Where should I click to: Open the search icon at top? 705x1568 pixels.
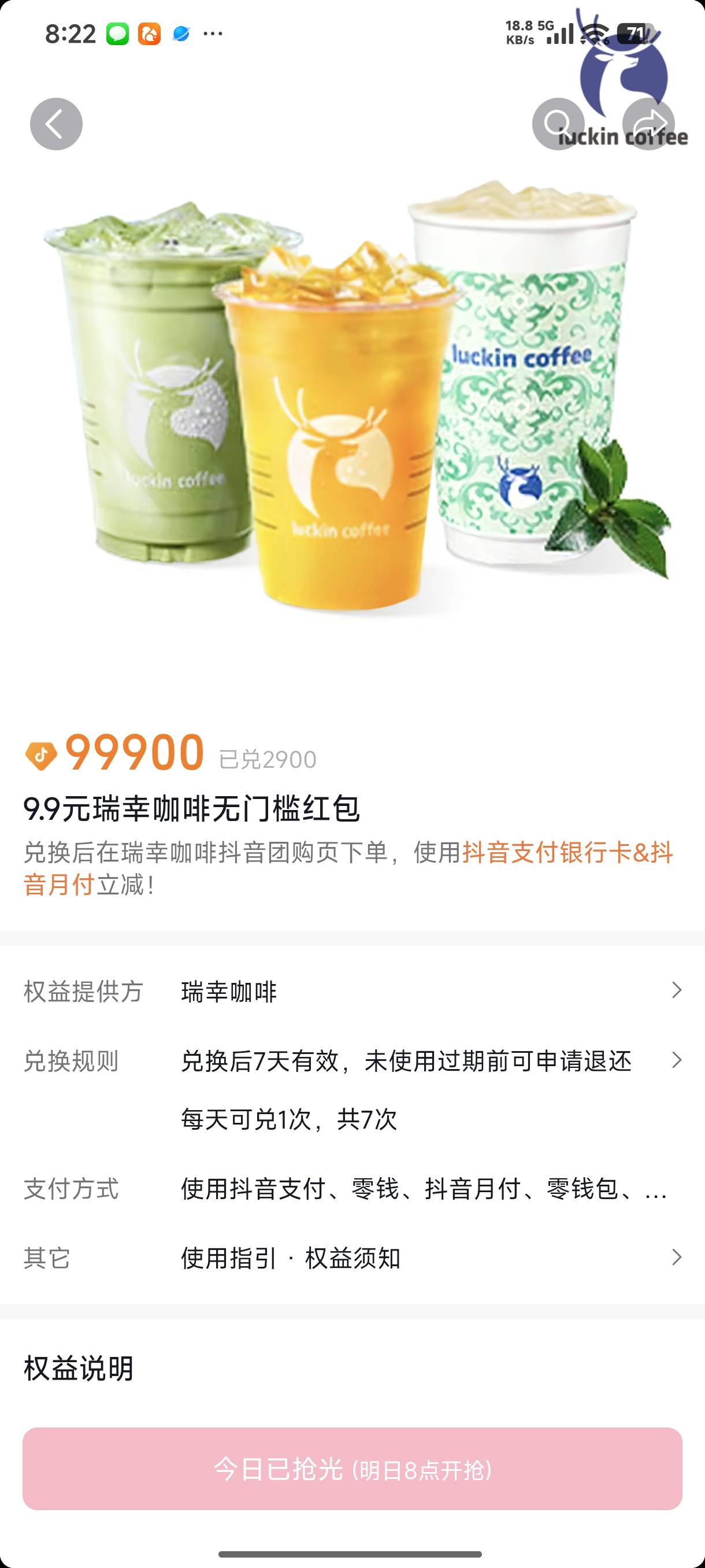click(558, 124)
